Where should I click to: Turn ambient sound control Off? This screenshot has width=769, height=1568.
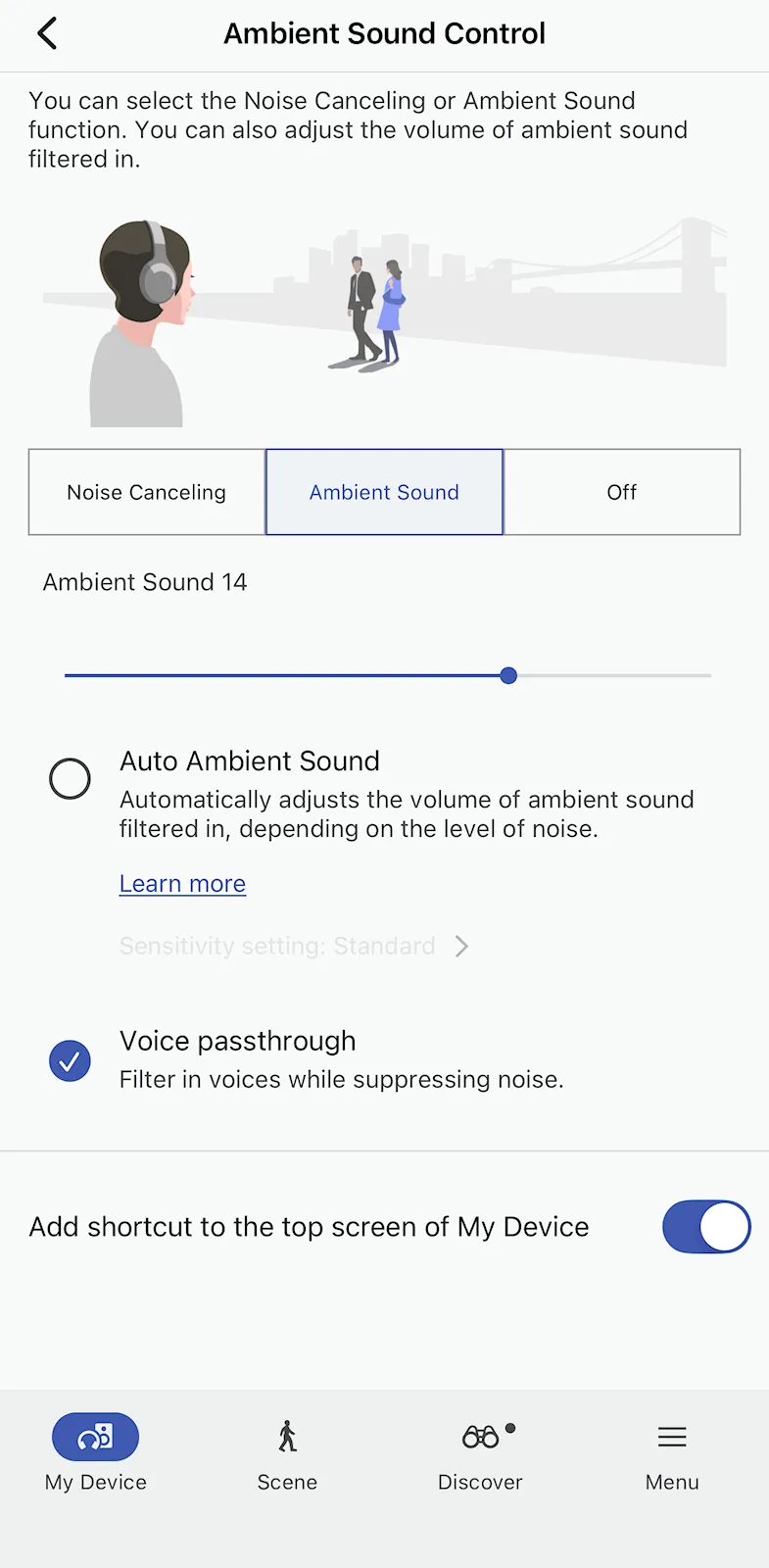pyautogui.click(x=621, y=492)
